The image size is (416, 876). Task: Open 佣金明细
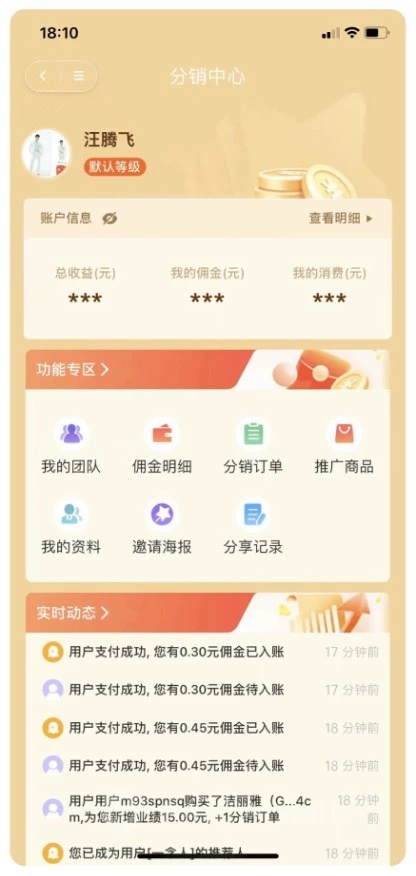point(162,447)
